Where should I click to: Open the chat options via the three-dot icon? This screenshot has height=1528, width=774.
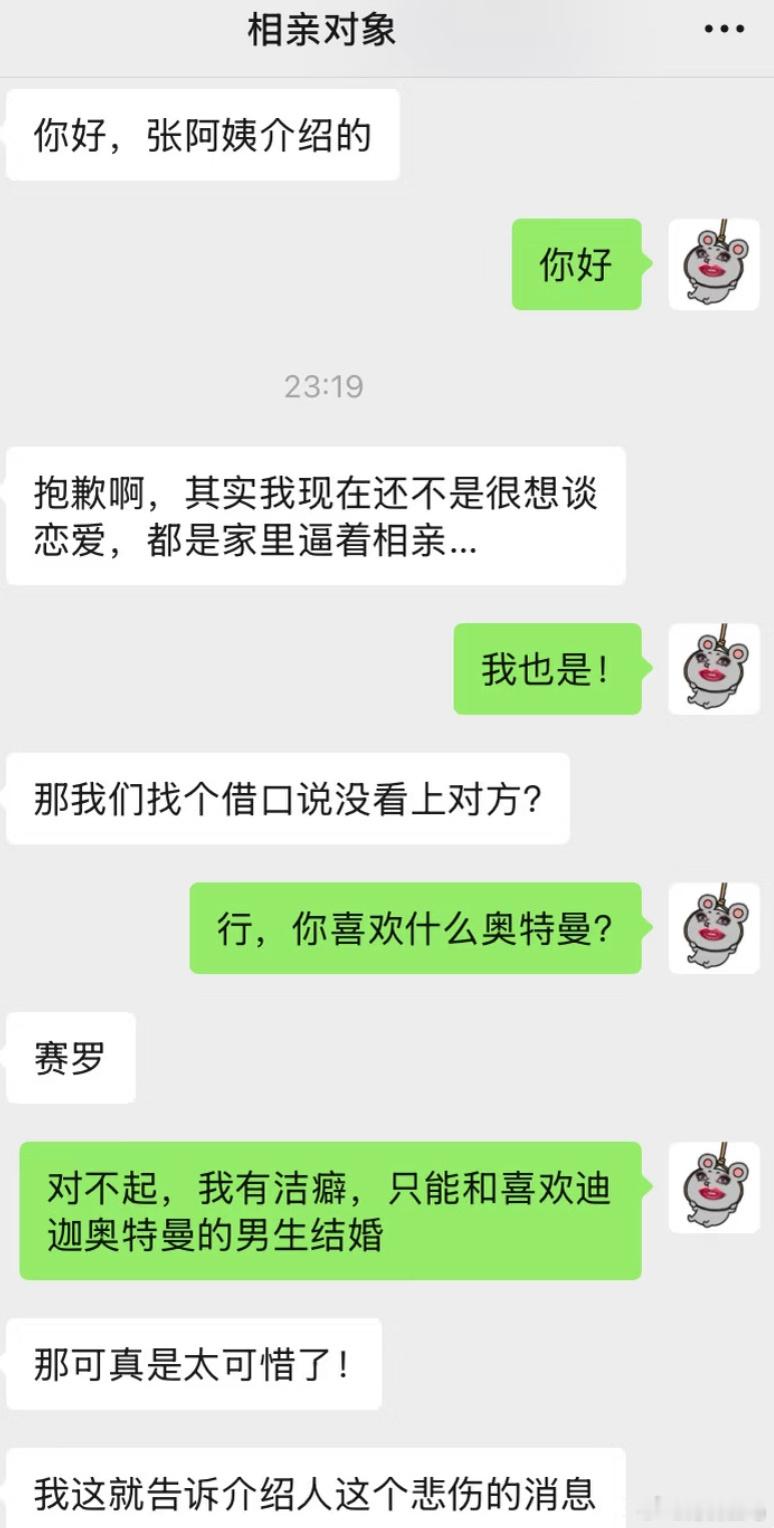(x=722, y=30)
